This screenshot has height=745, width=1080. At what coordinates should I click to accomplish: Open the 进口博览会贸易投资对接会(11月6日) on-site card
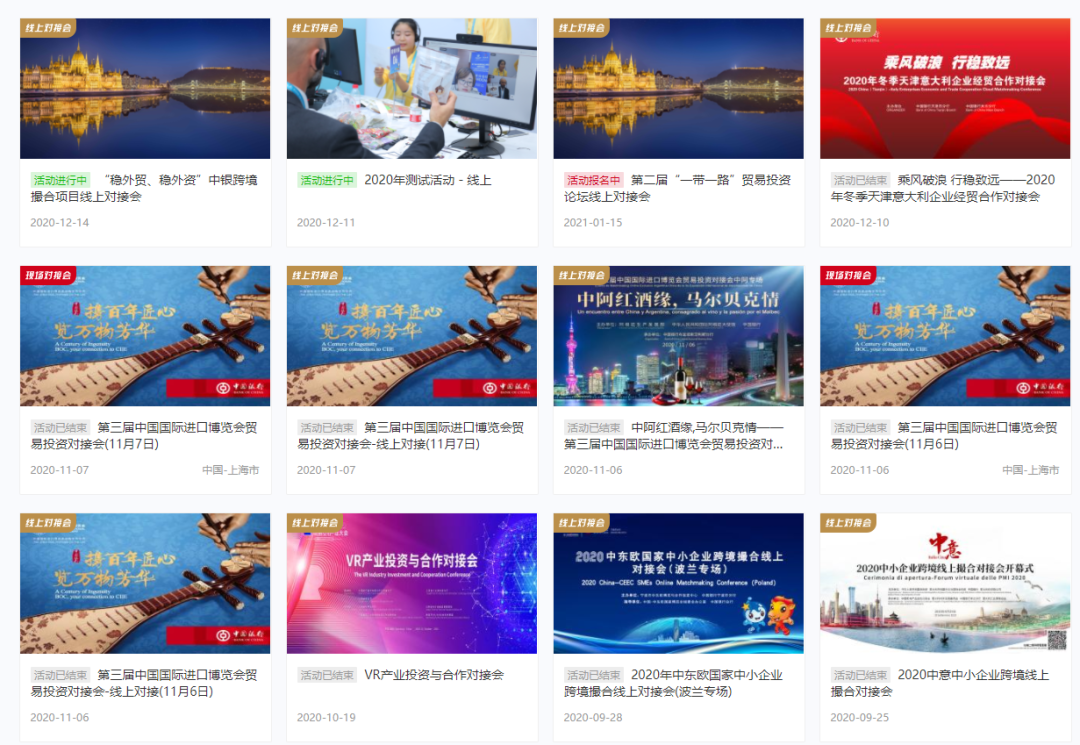pyautogui.click(x=944, y=435)
